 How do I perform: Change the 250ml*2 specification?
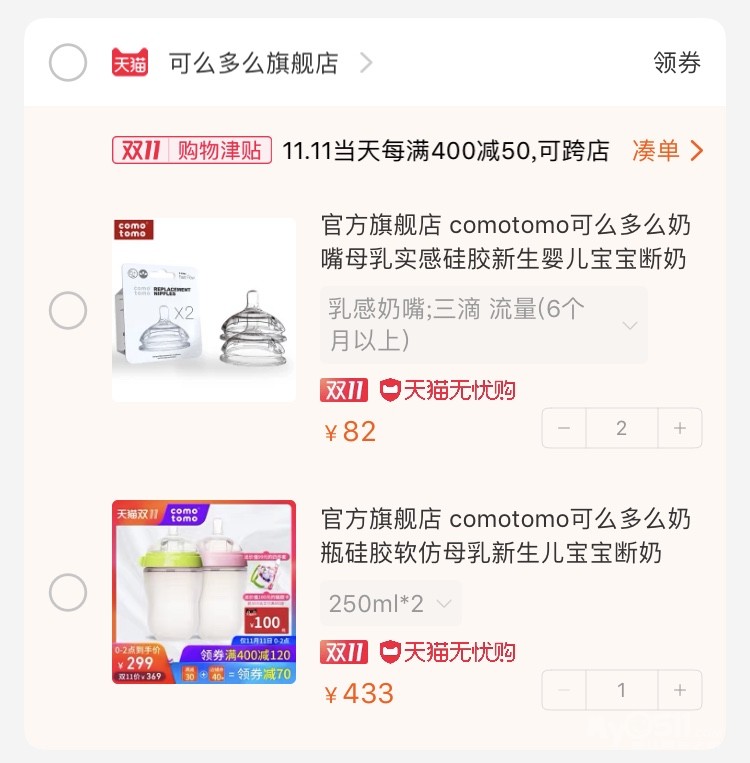(x=391, y=604)
